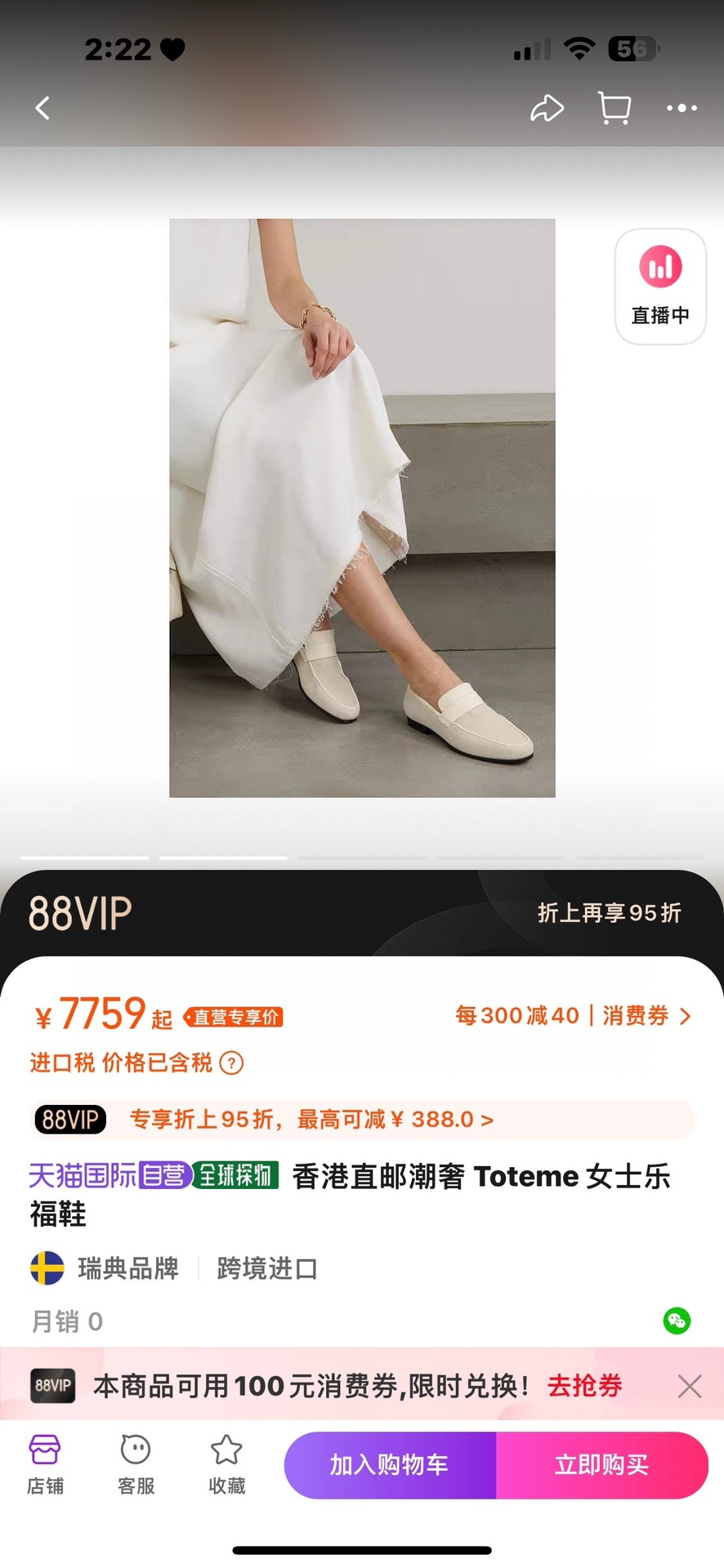724x1568 pixels.
Task: Add item to 收藏 favorites
Action: click(x=226, y=1465)
